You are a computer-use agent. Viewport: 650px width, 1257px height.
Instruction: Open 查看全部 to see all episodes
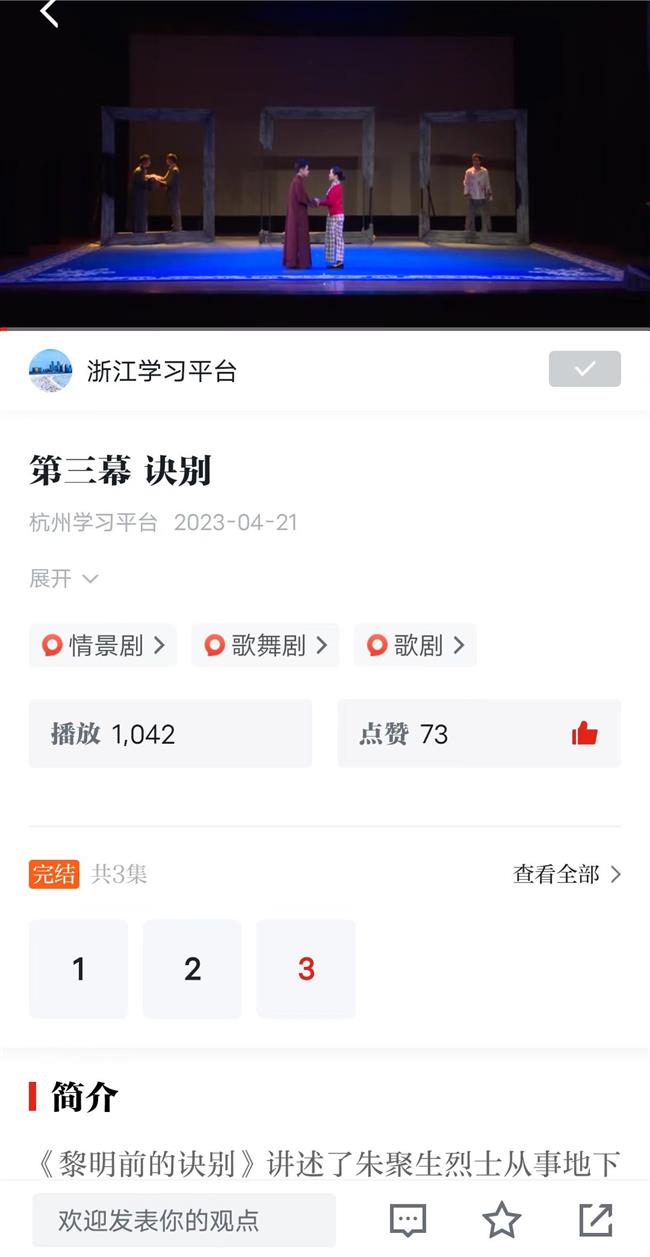[x=566, y=875]
